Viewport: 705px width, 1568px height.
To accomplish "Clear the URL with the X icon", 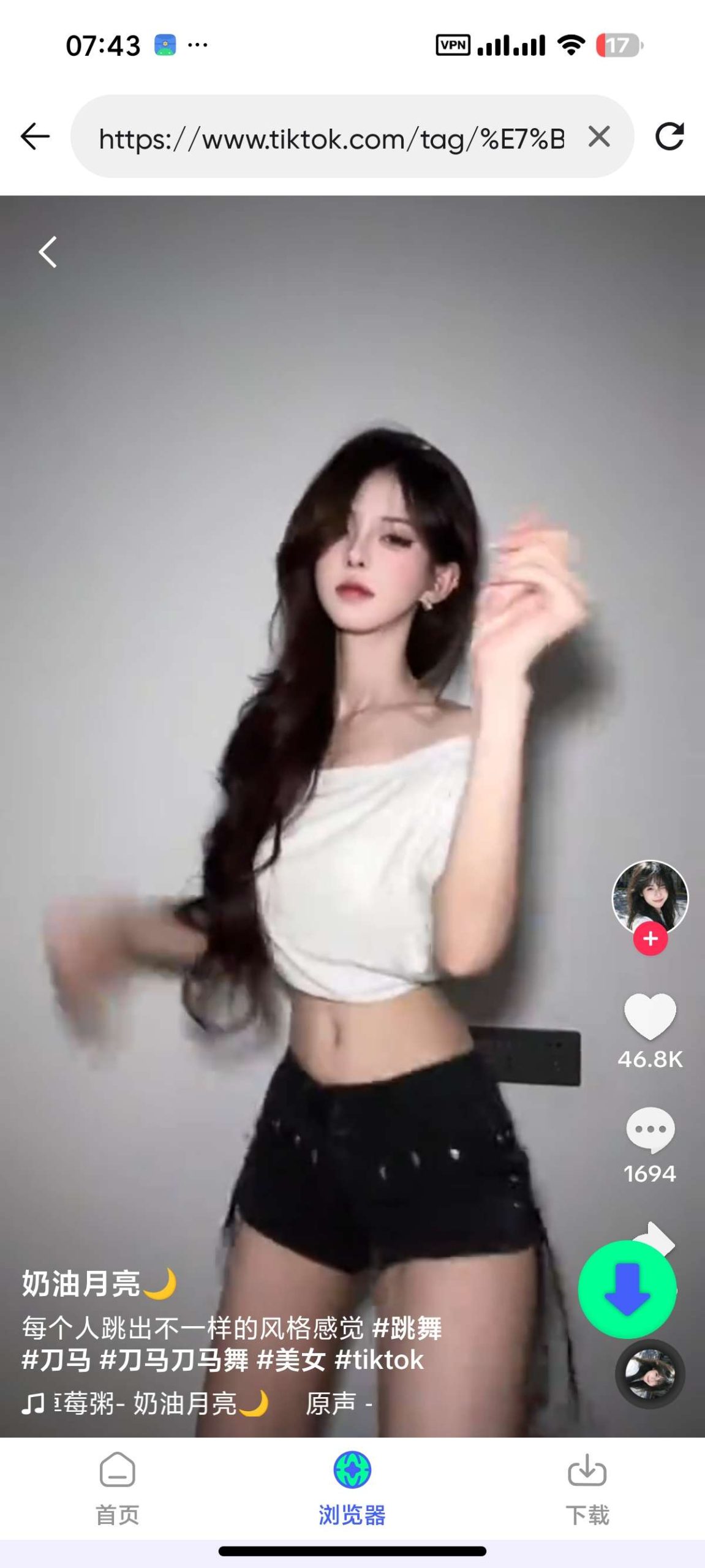I will pyautogui.click(x=598, y=136).
